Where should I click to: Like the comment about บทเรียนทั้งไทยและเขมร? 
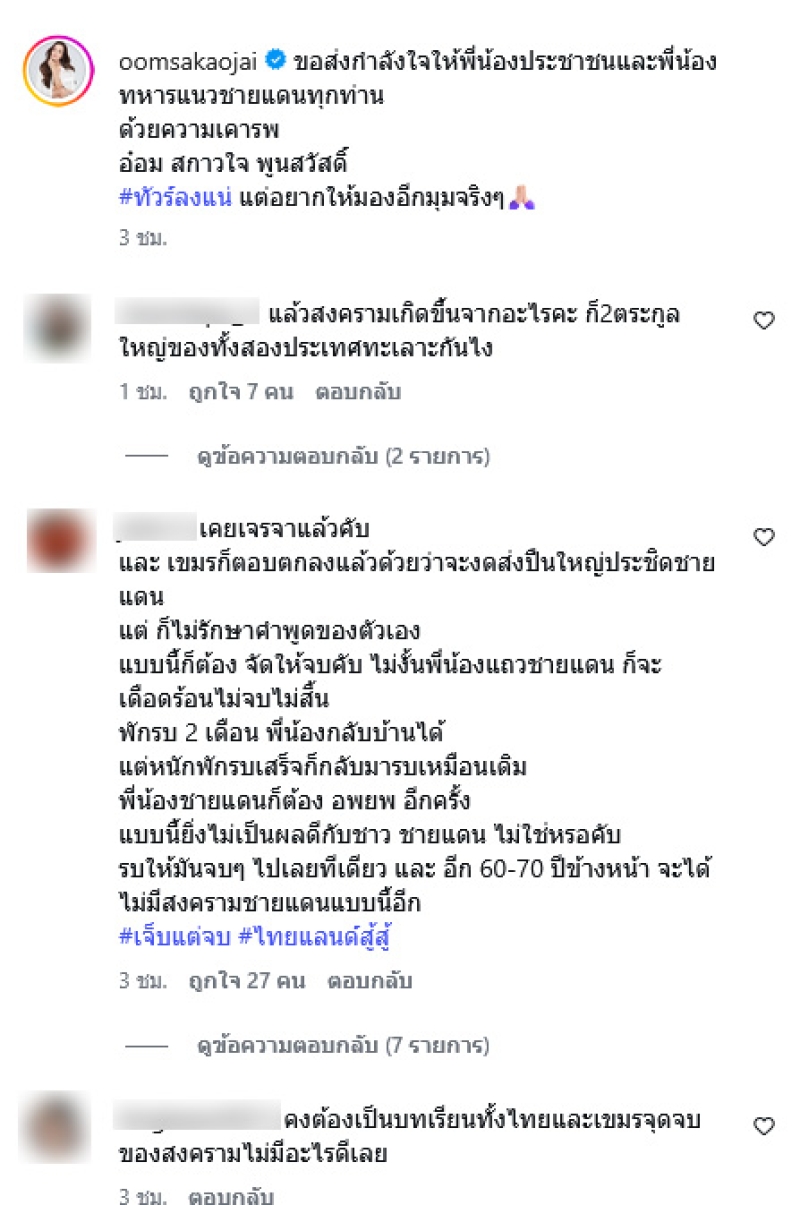763,1126
